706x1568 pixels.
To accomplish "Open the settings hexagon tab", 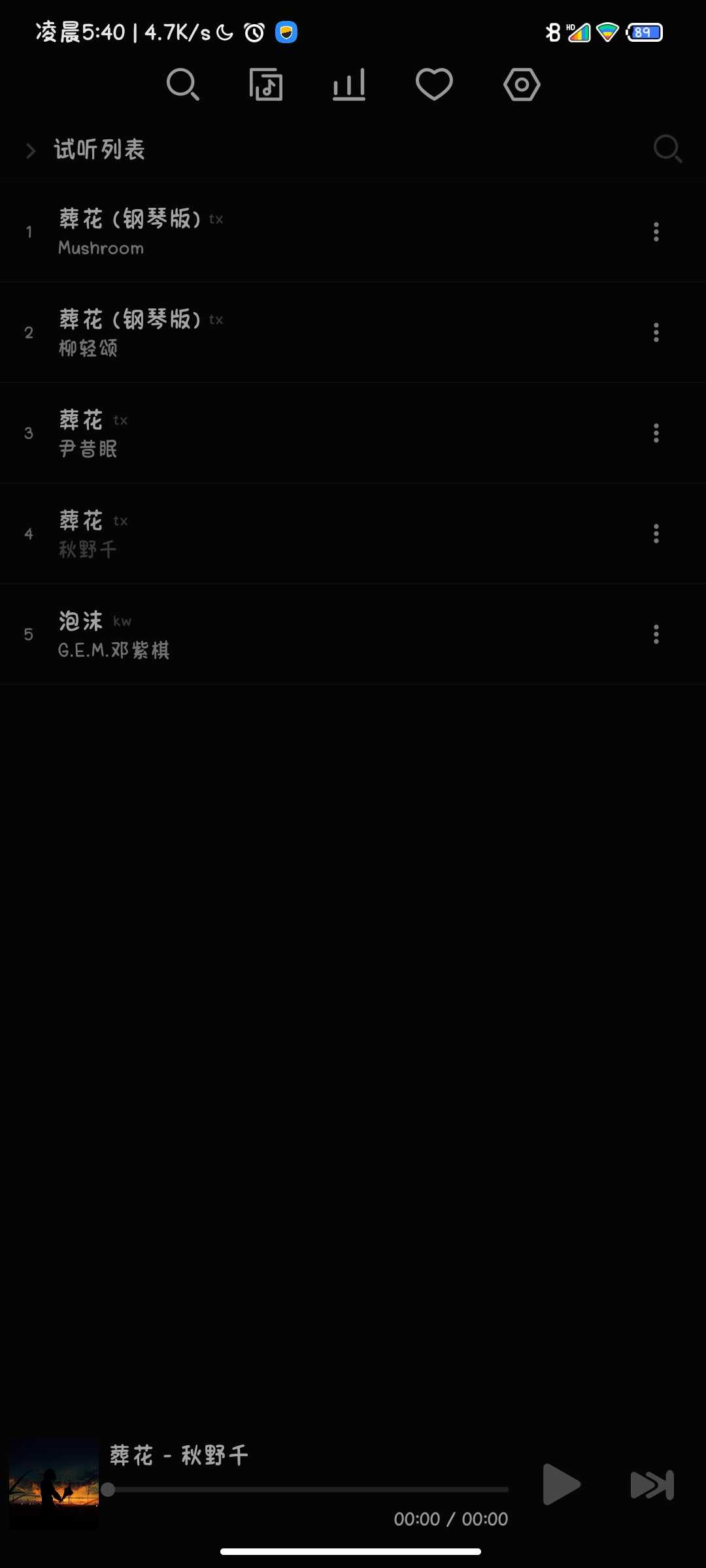I will pyautogui.click(x=522, y=84).
